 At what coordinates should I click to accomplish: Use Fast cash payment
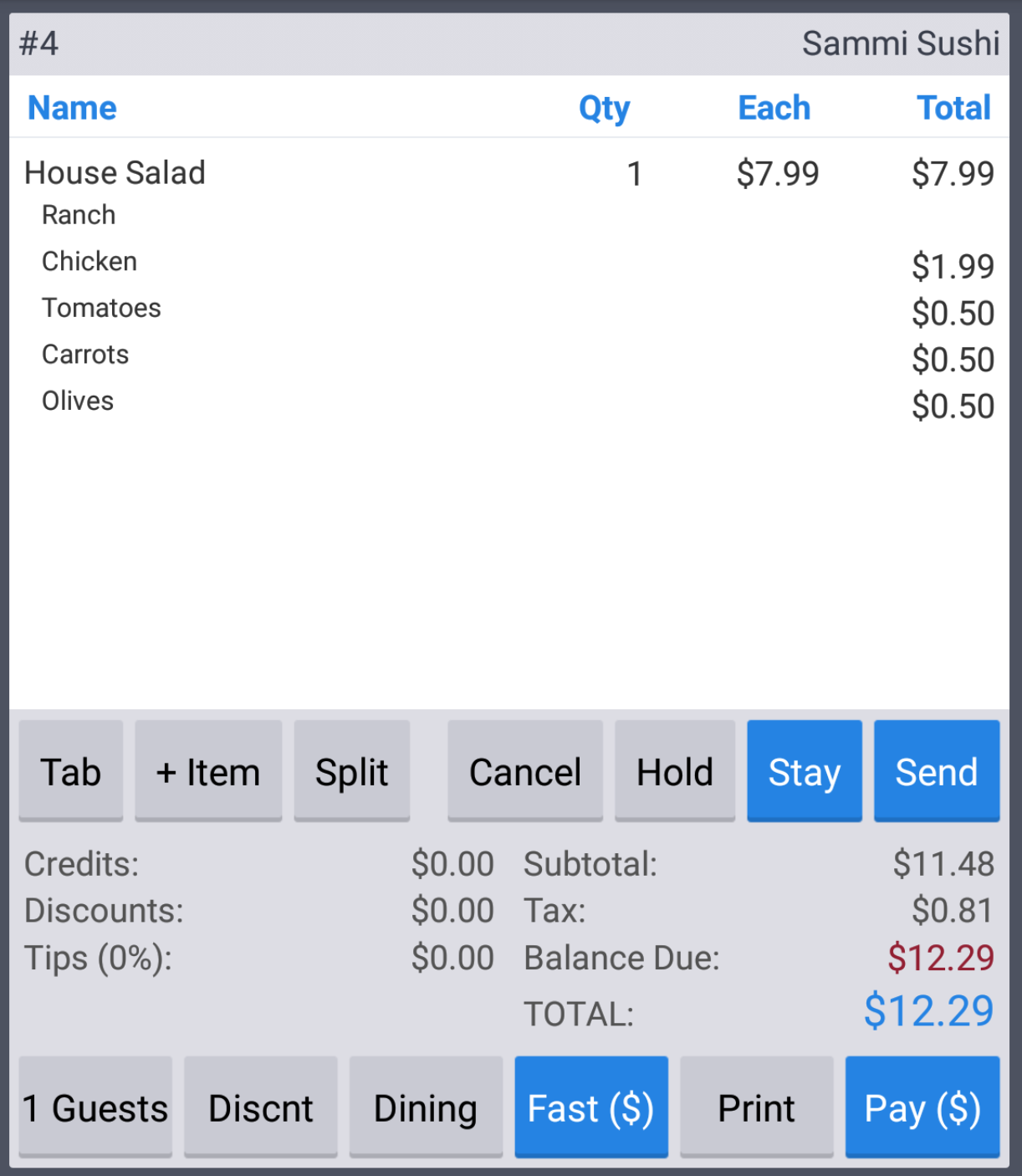591,1107
